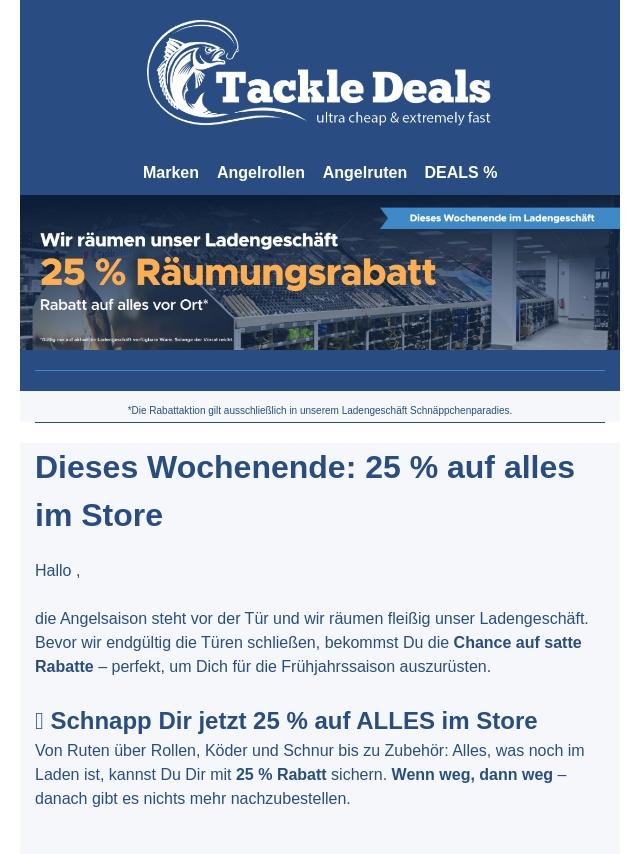The width and height of the screenshot is (640, 854).
Task: Open the Angelruten category
Action: click(x=364, y=172)
